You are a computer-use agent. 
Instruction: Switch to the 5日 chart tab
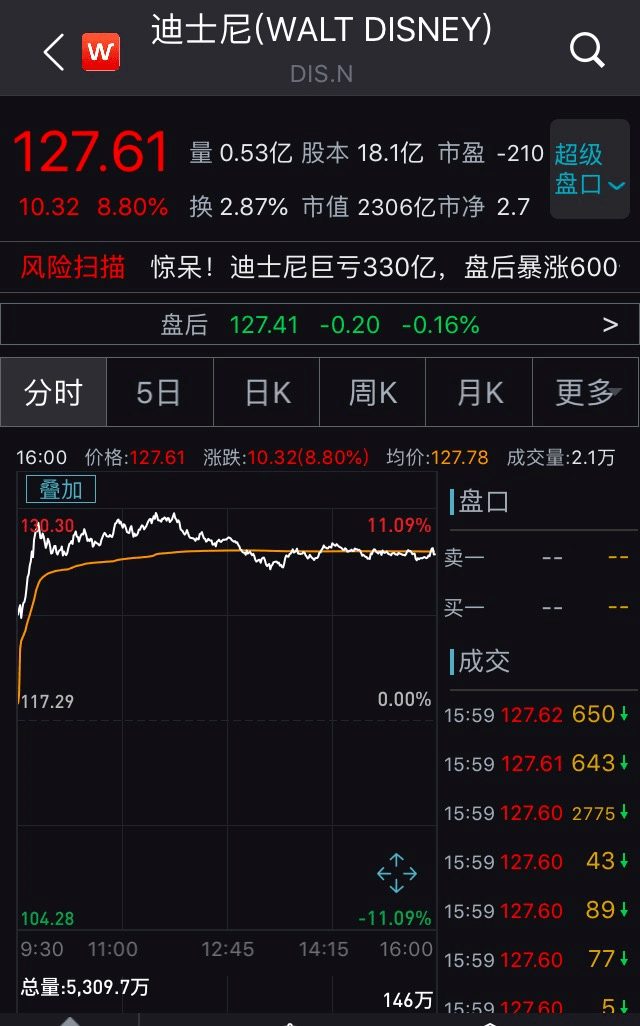point(158,393)
